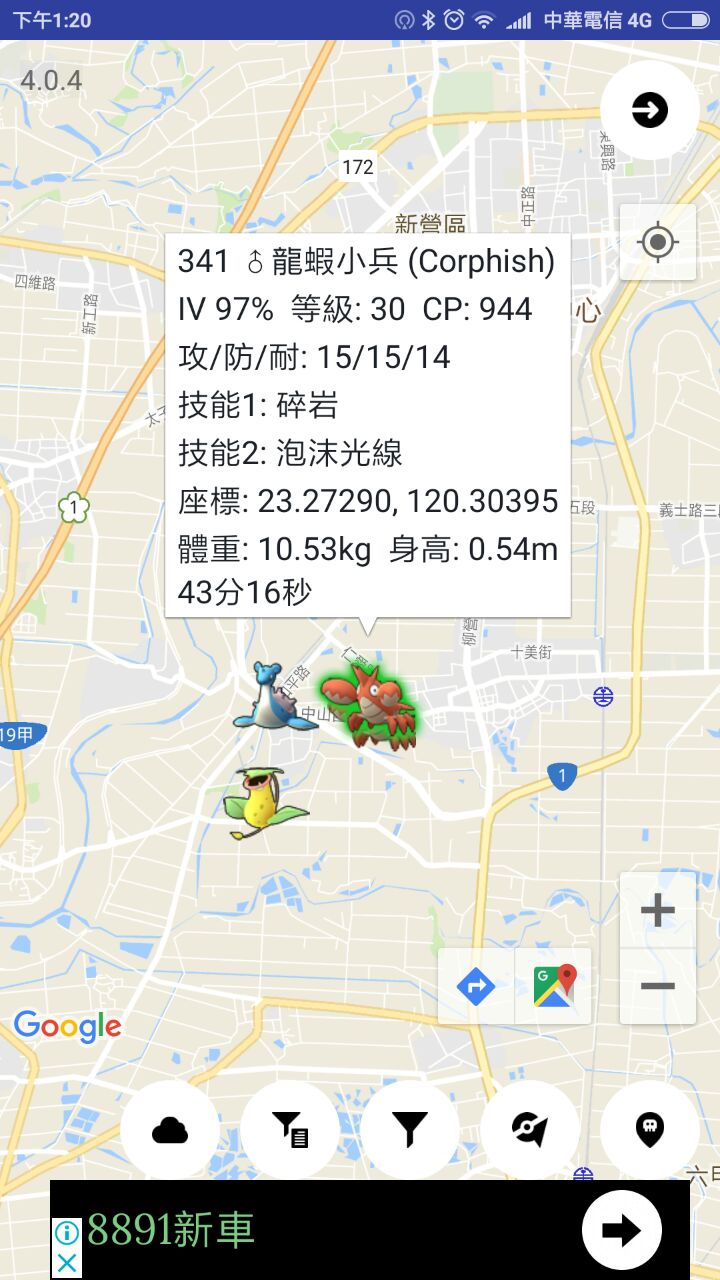Close the 8891新車 advertisement
Image resolution: width=720 pixels, height=1280 pixels.
[66, 1262]
